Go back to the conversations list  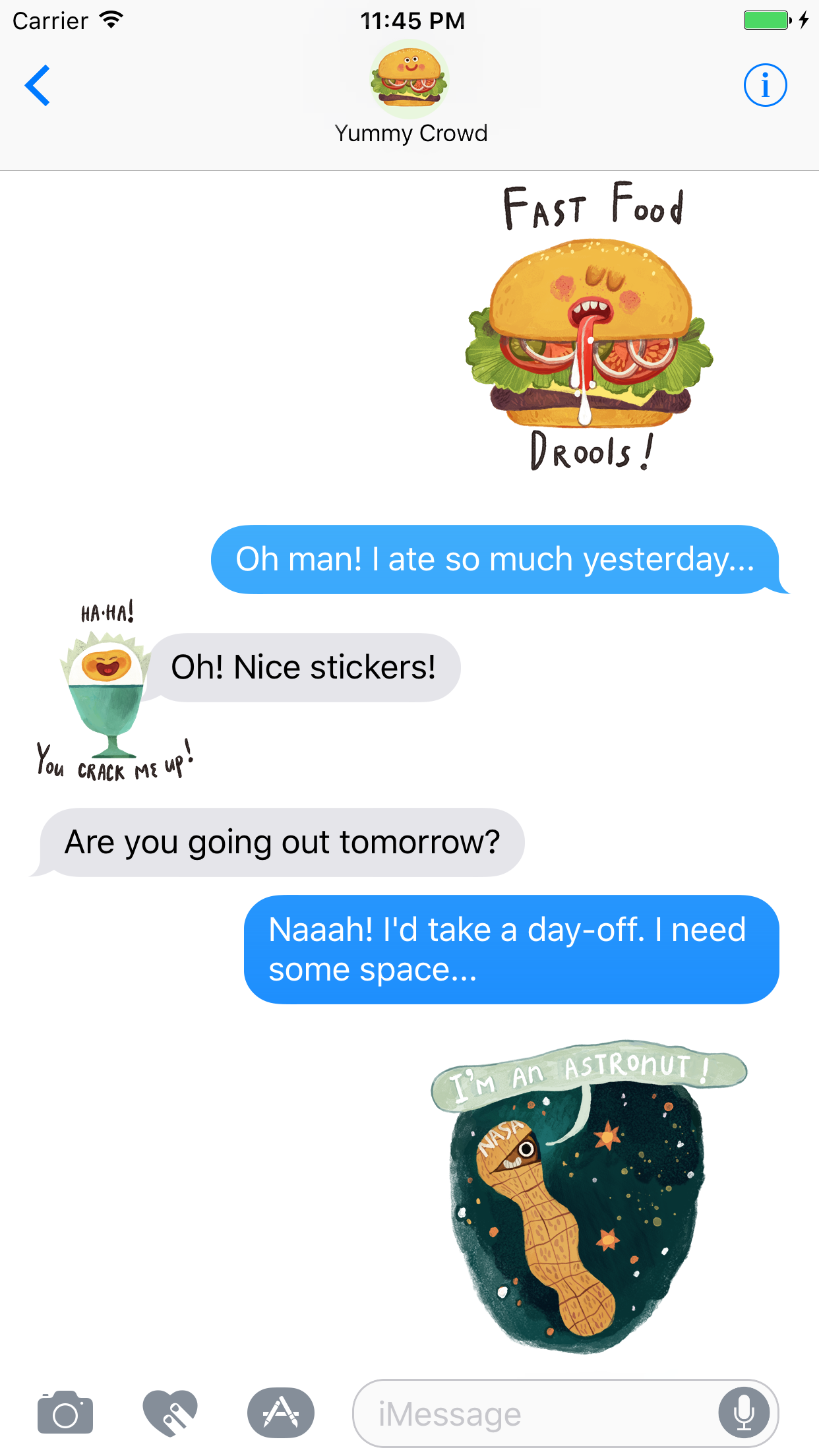pos(38,85)
